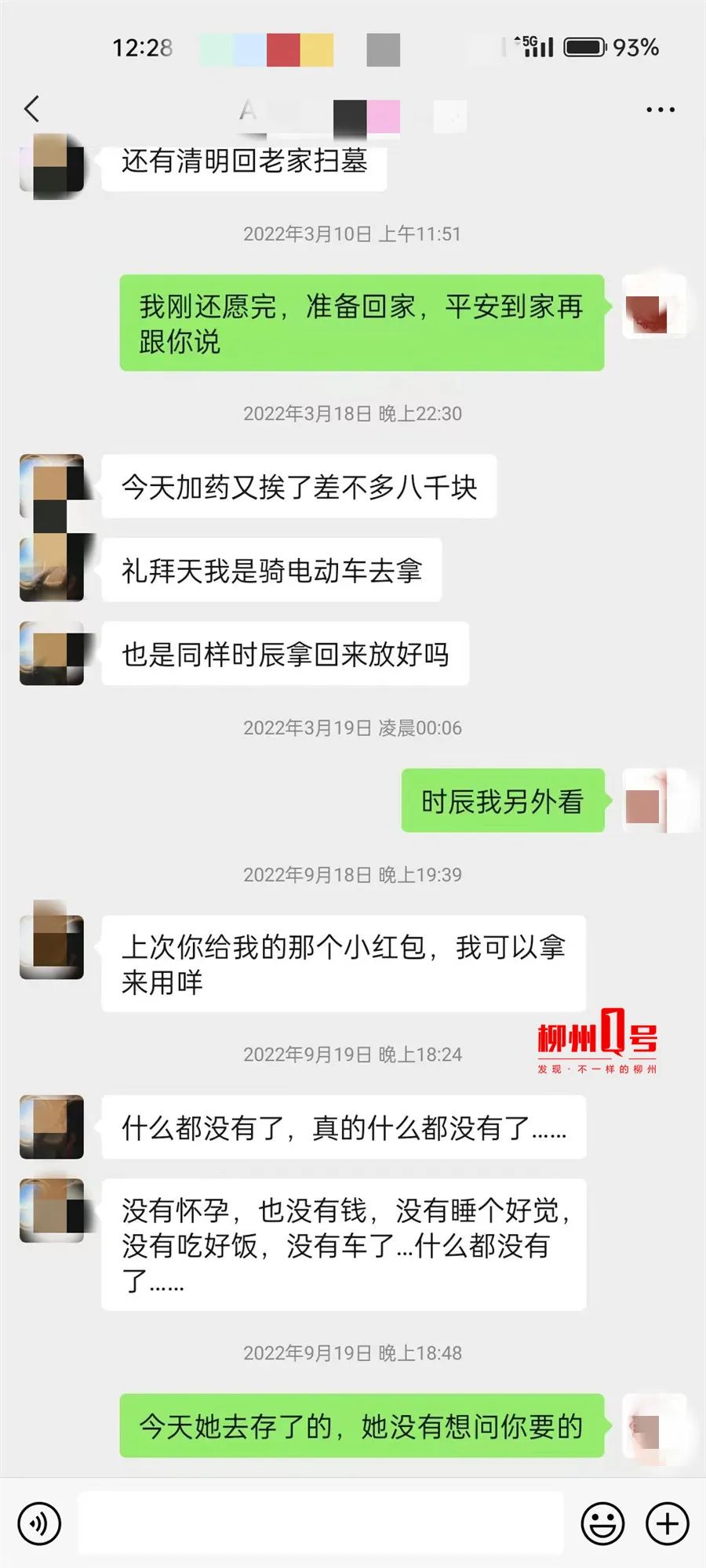The width and height of the screenshot is (706, 1568).
Task: Open my avatar beside 时辰我另外看
Action: (653, 800)
